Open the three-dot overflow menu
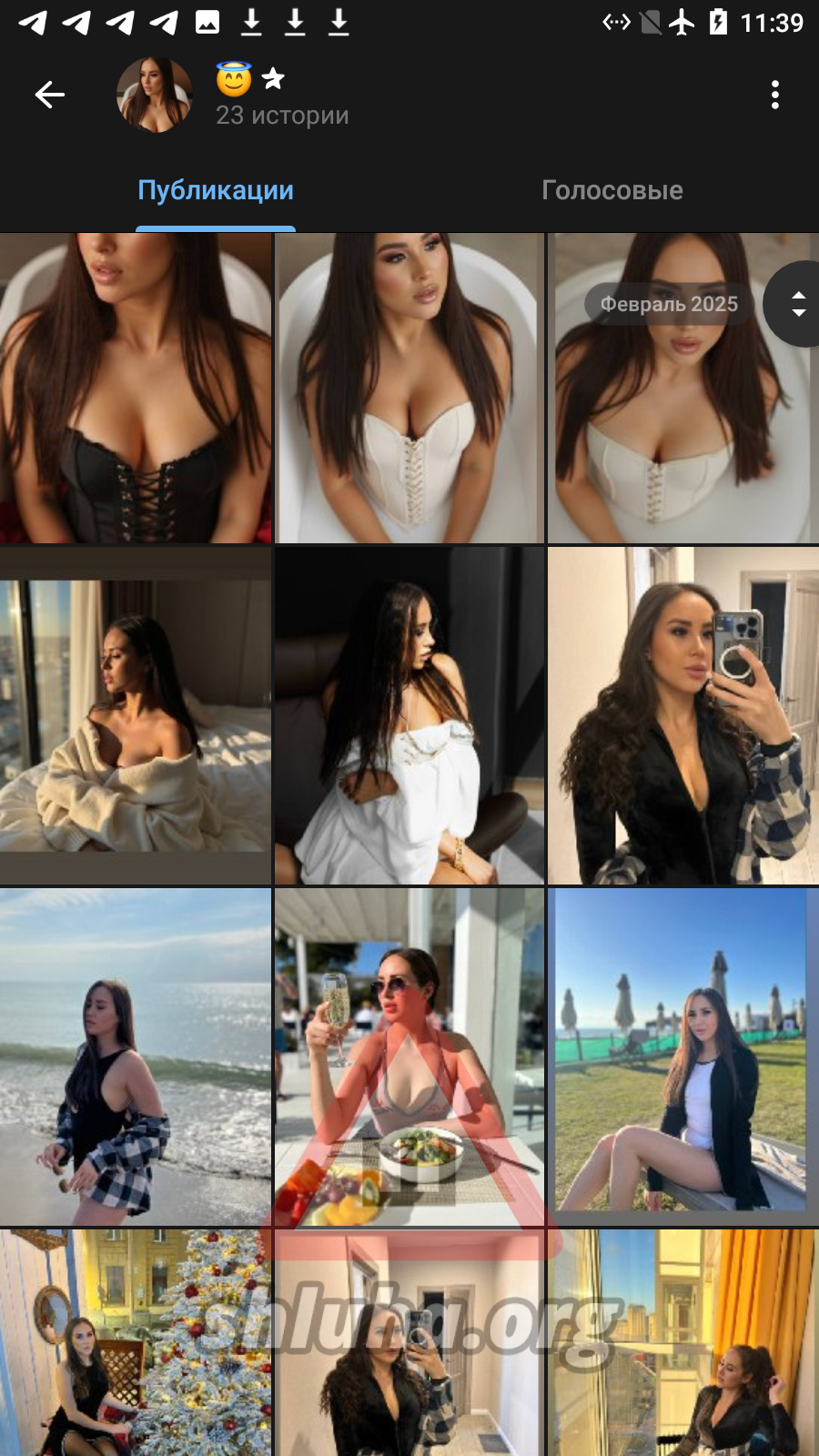 tap(774, 95)
